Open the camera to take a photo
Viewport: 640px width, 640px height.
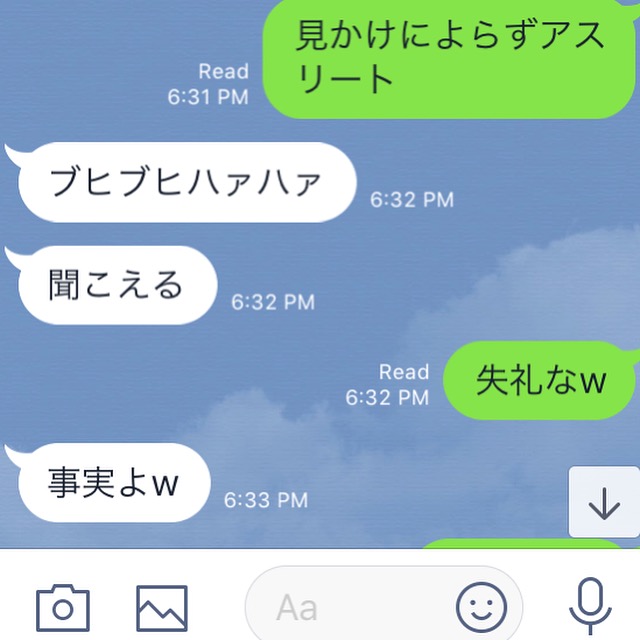(x=63, y=606)
